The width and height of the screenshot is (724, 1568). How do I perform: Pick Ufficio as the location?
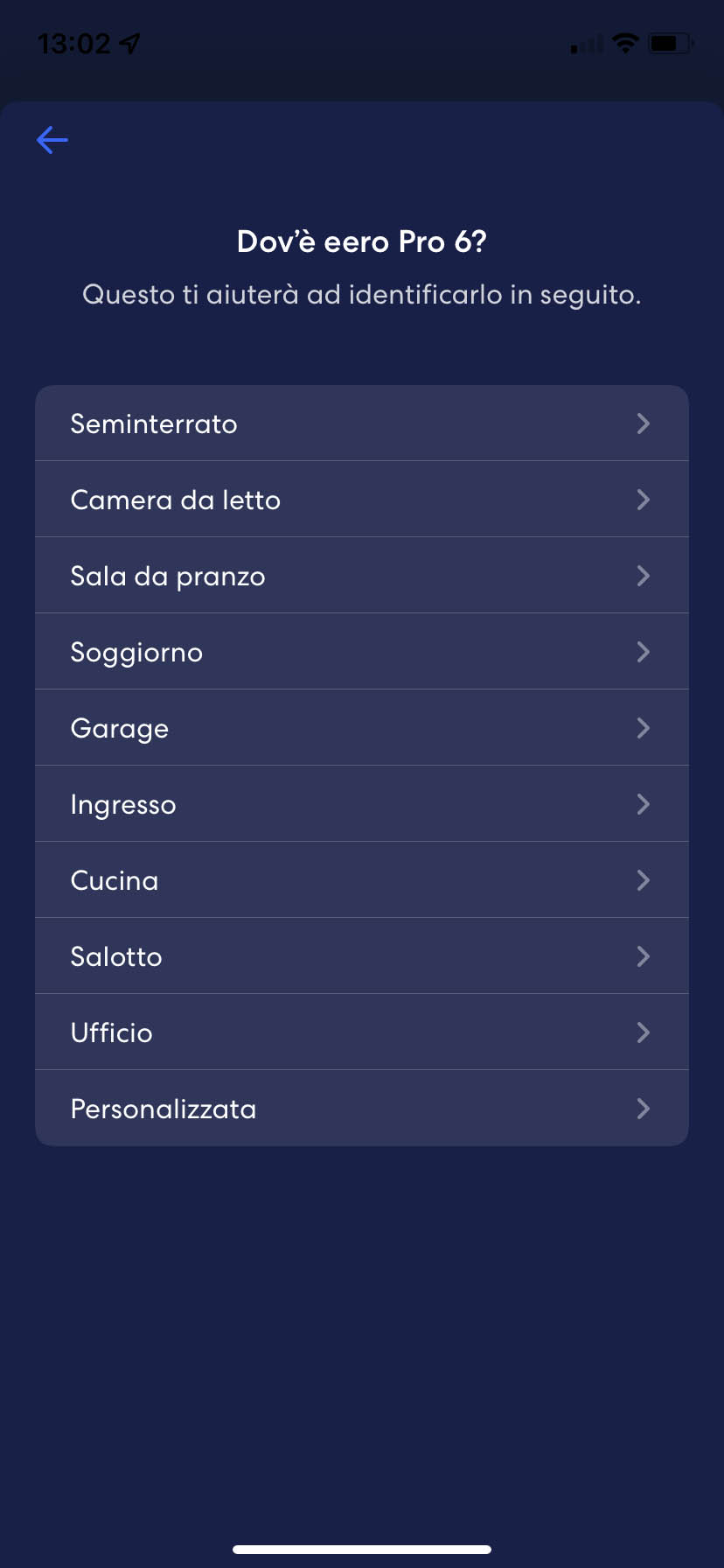361,1032
